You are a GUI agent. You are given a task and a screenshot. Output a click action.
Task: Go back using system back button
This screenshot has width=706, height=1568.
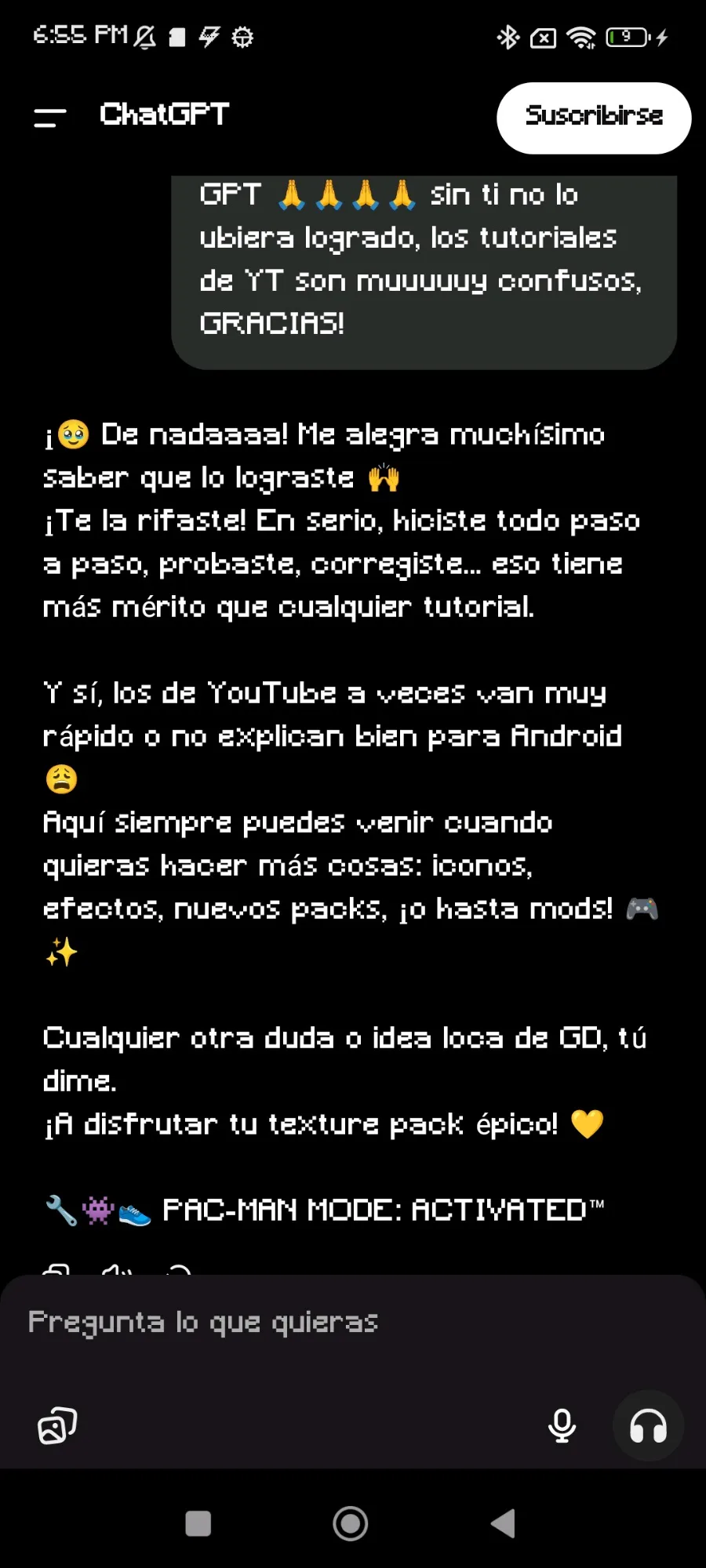[x=503, y=1523]
